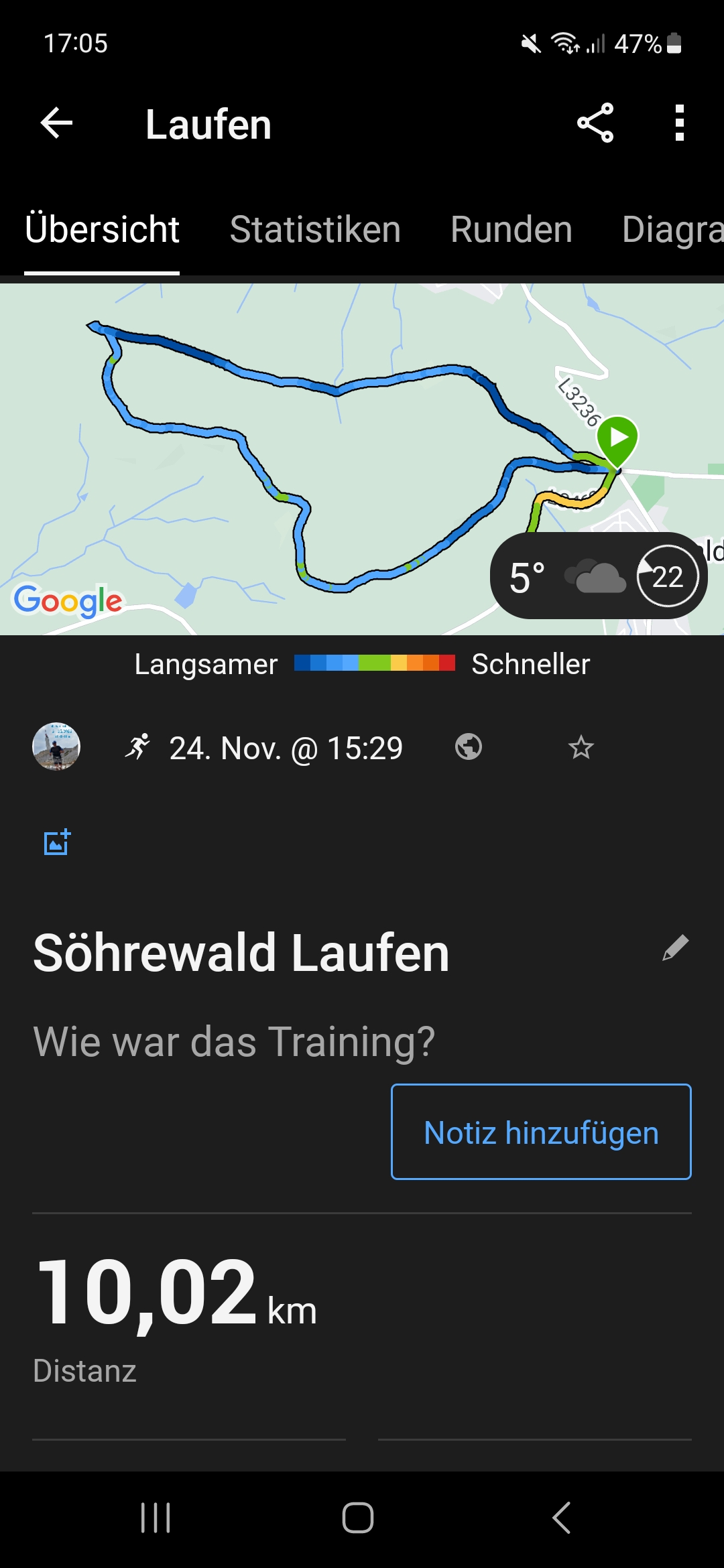Go back from the Laufen activity
The image size is (724, 1568).
[x=56, y=124]
